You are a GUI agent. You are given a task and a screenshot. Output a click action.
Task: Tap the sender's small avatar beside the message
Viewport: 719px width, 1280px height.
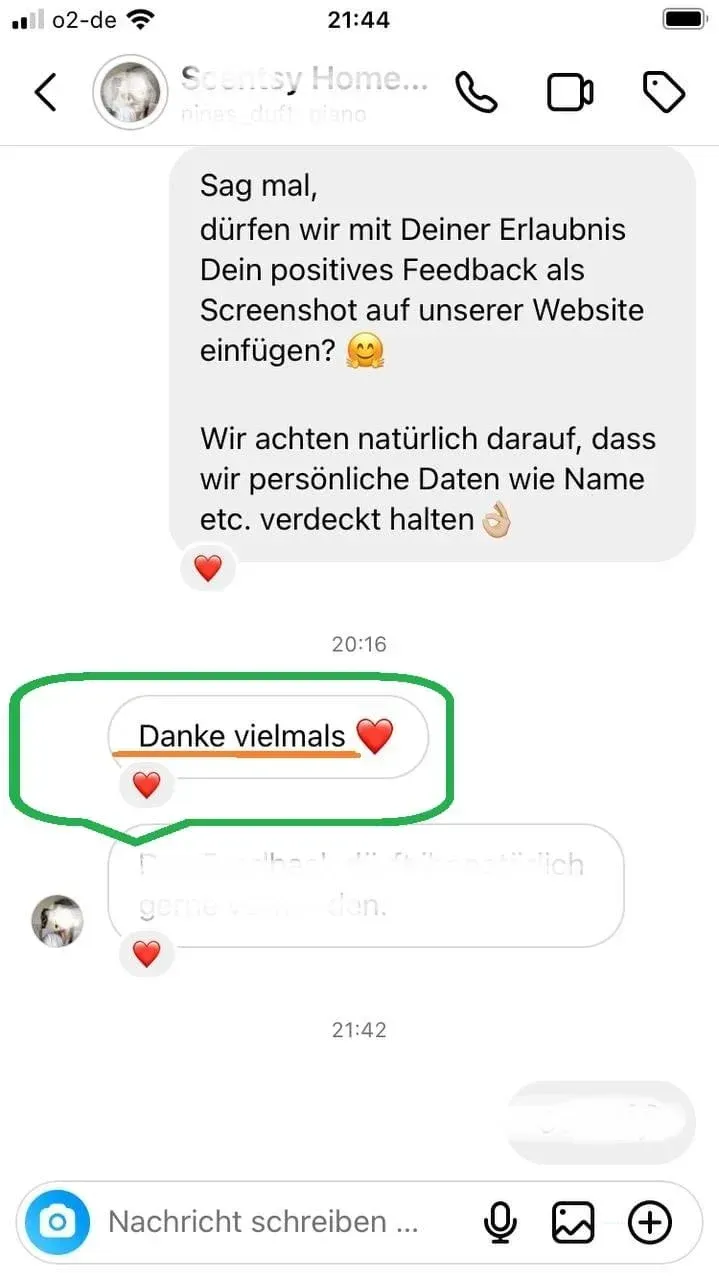click(57, 921)
